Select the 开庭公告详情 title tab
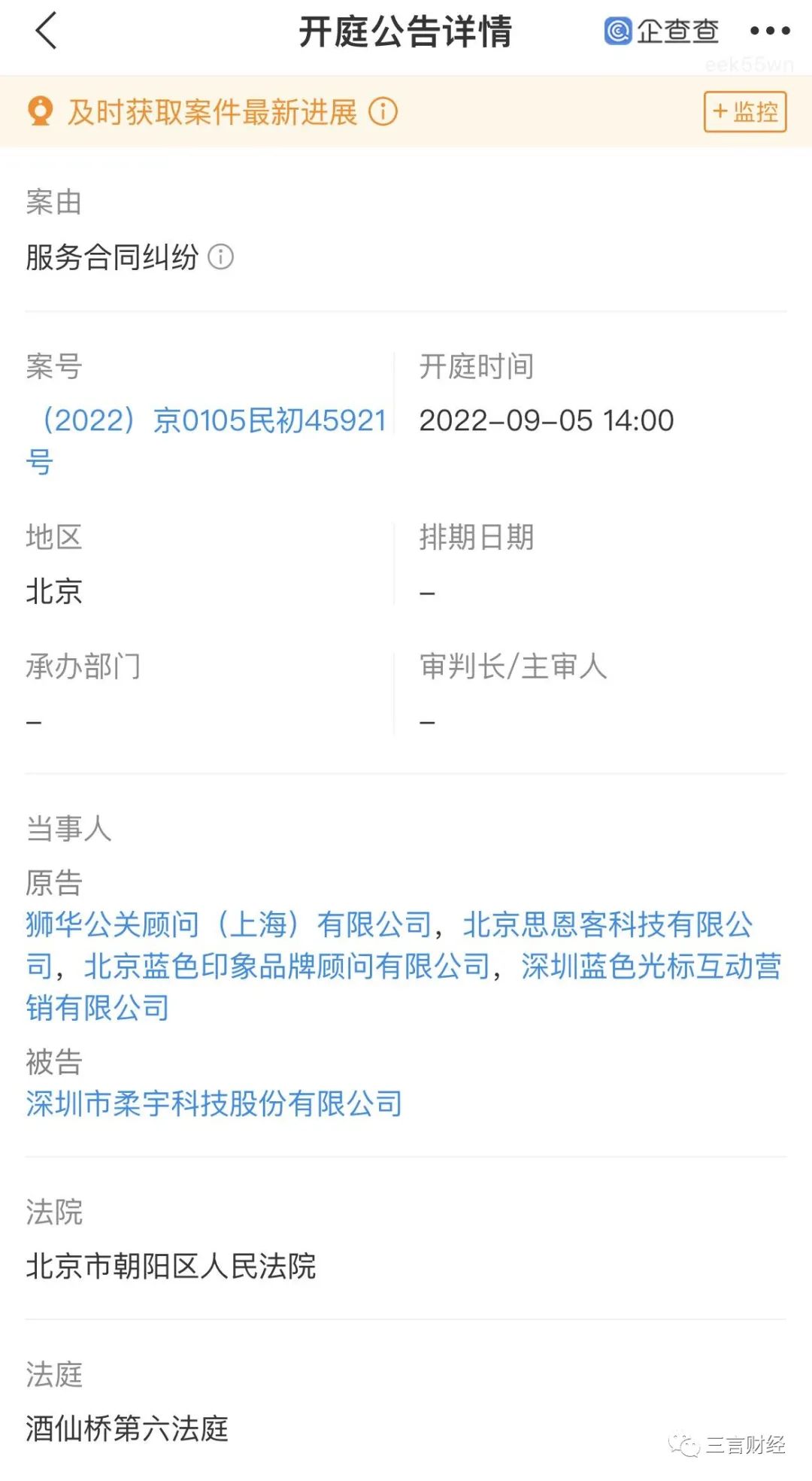812x1481 pixels. [406, 33]
